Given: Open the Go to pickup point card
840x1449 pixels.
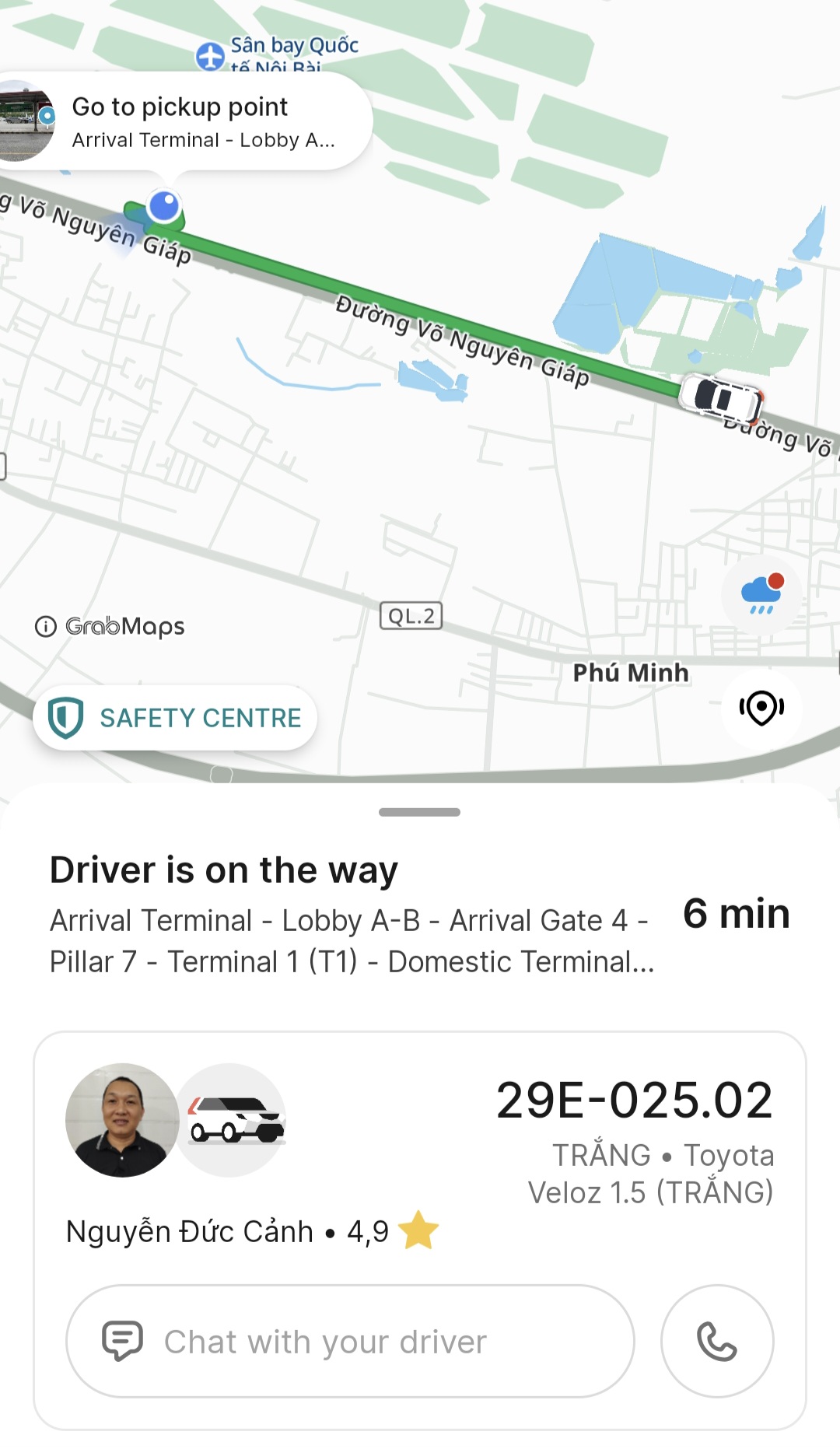Looking at the screenshot, I should coord(184,121).
